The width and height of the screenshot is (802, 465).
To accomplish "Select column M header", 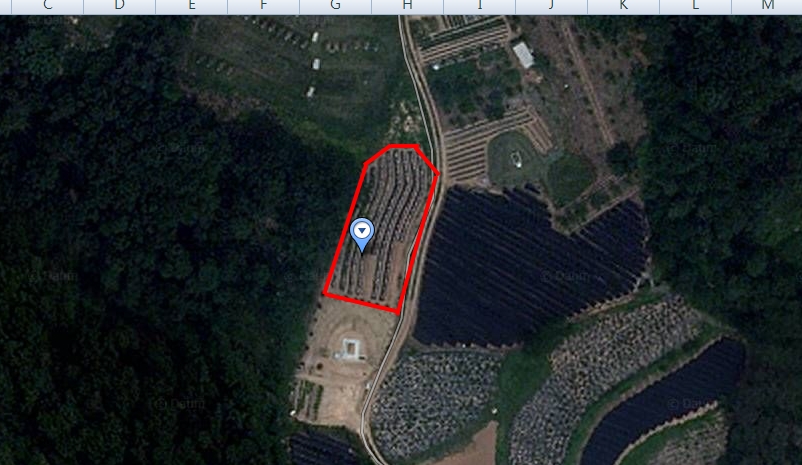I will point(767,6).
